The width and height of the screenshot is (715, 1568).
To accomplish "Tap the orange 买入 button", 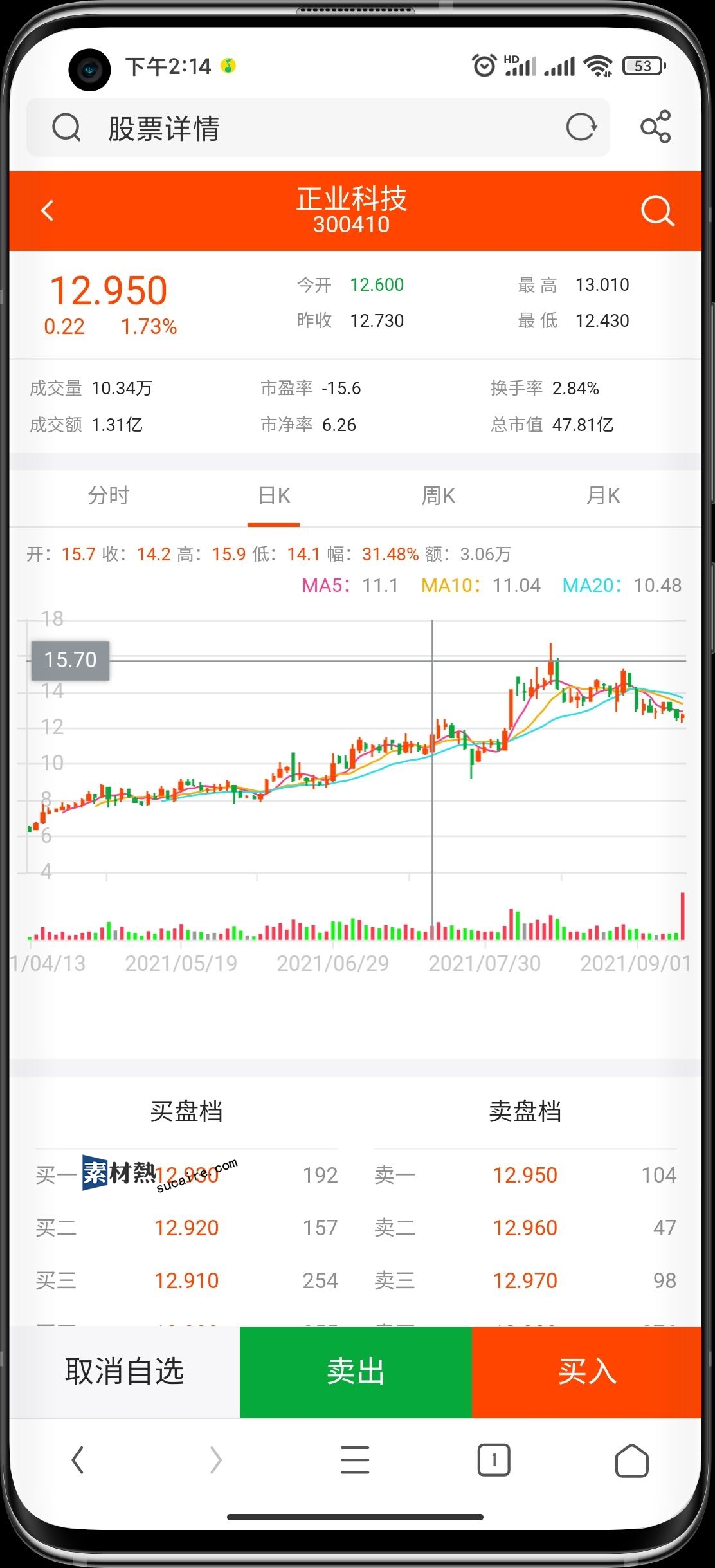I will pos(587,1372).
